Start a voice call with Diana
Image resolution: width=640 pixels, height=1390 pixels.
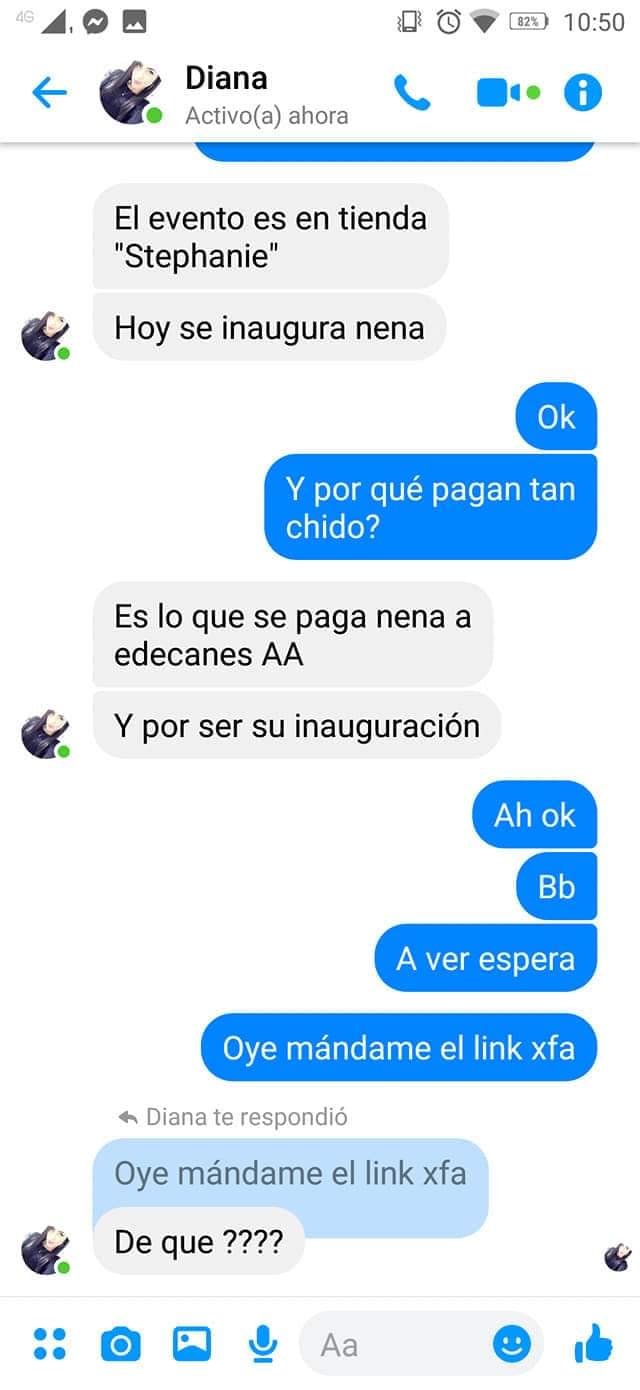tap(411, 93)
